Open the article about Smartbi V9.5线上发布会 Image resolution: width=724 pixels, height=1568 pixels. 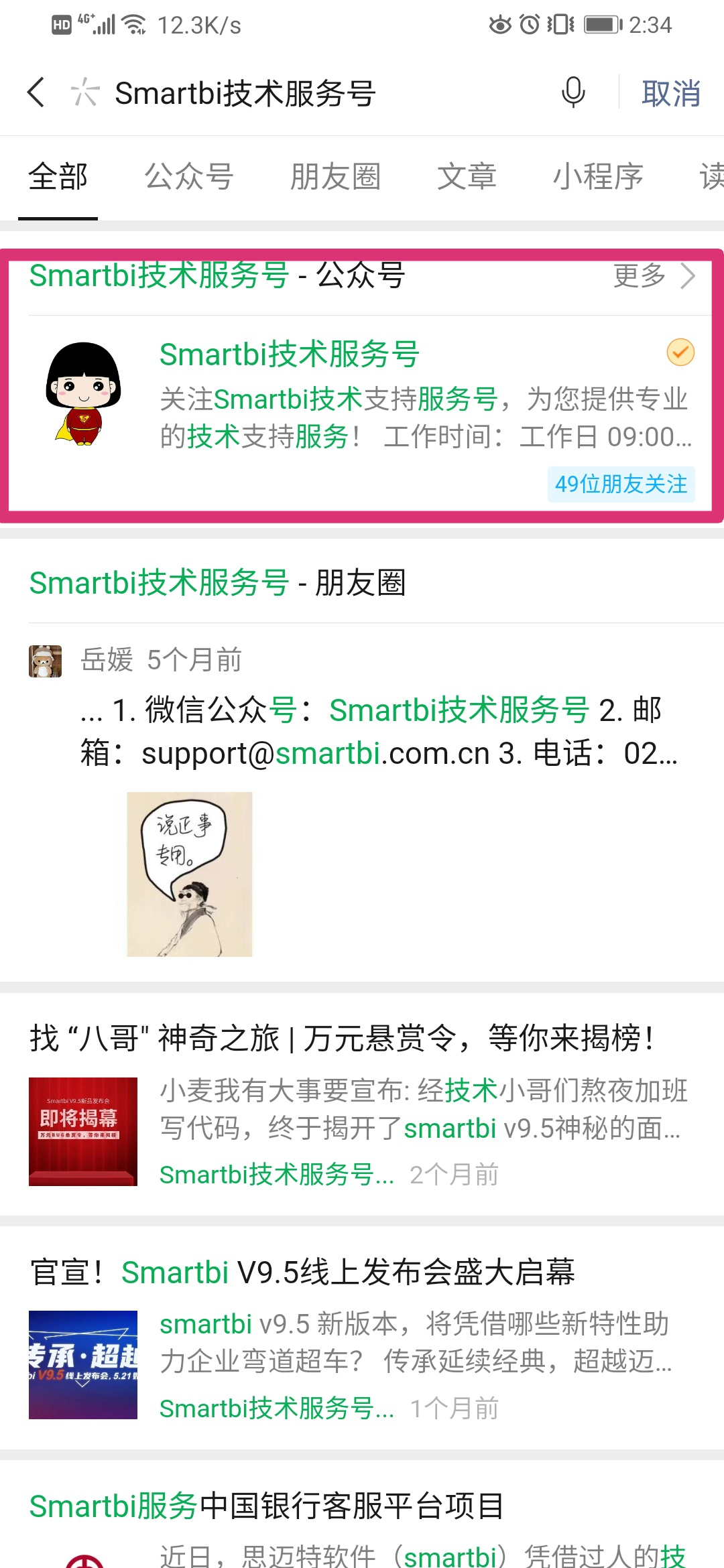coord(362,1338)
